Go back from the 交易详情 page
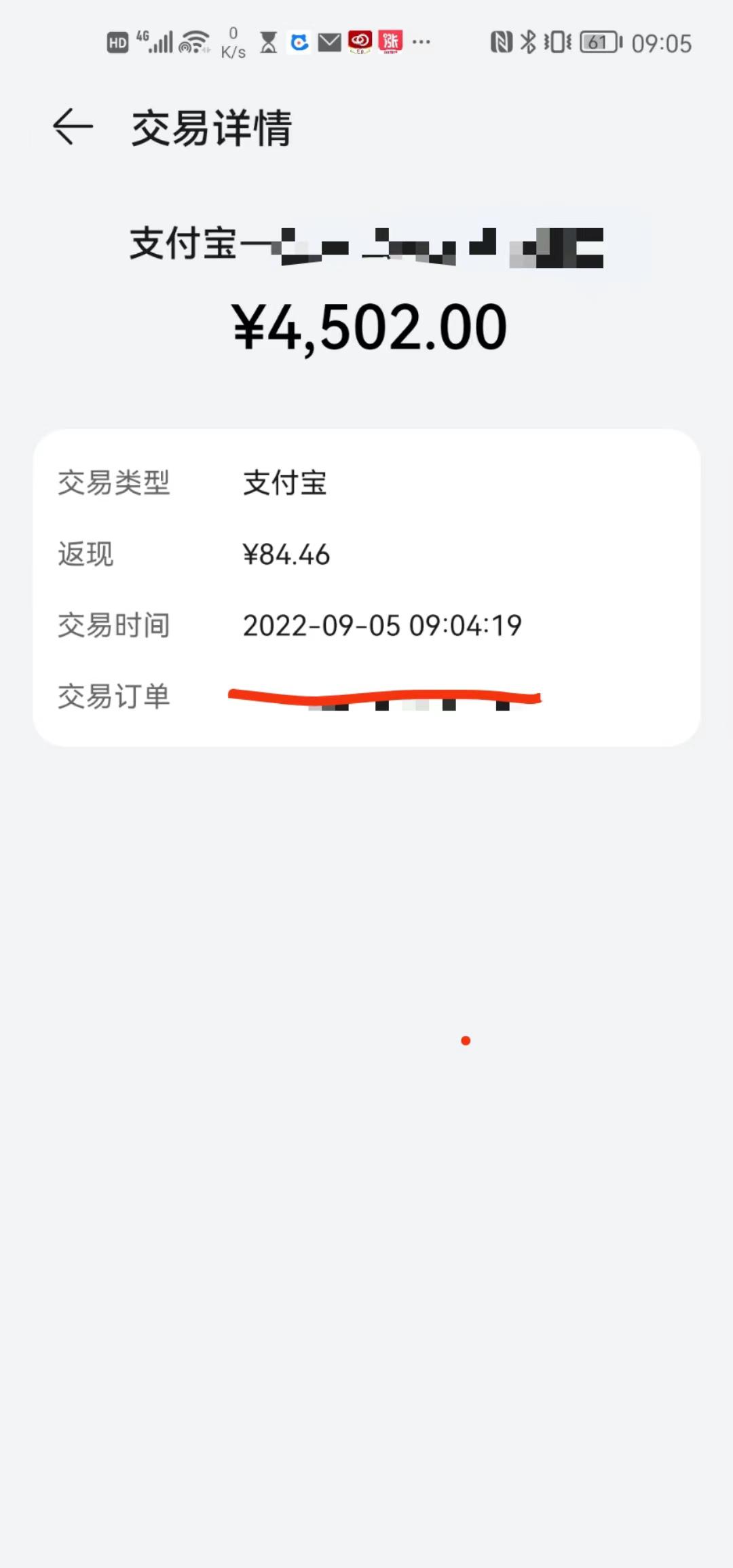This screenshot has width=733, height=1568. (73, 127)
